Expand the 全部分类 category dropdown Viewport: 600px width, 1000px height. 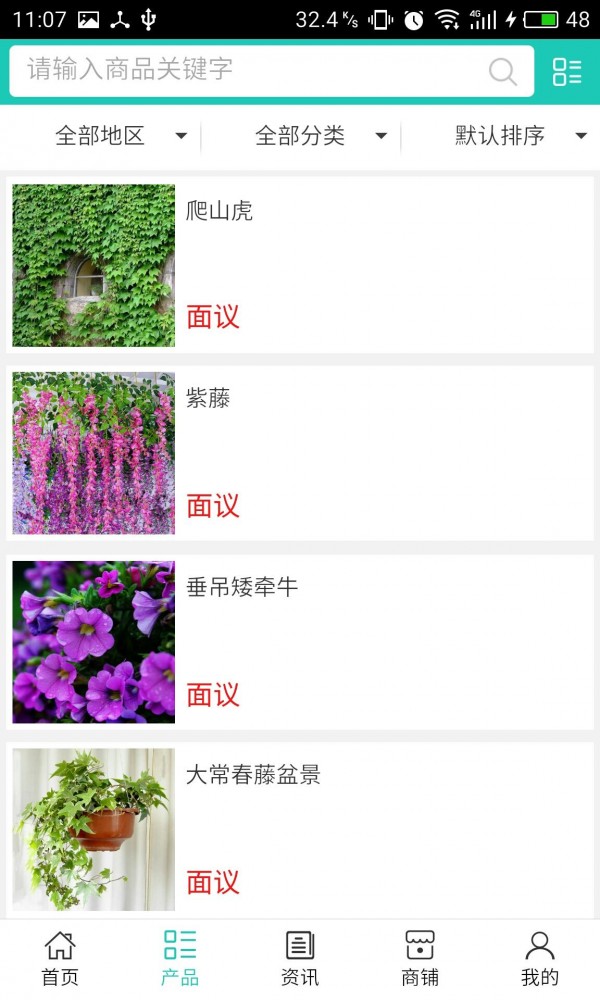[320, 136]
